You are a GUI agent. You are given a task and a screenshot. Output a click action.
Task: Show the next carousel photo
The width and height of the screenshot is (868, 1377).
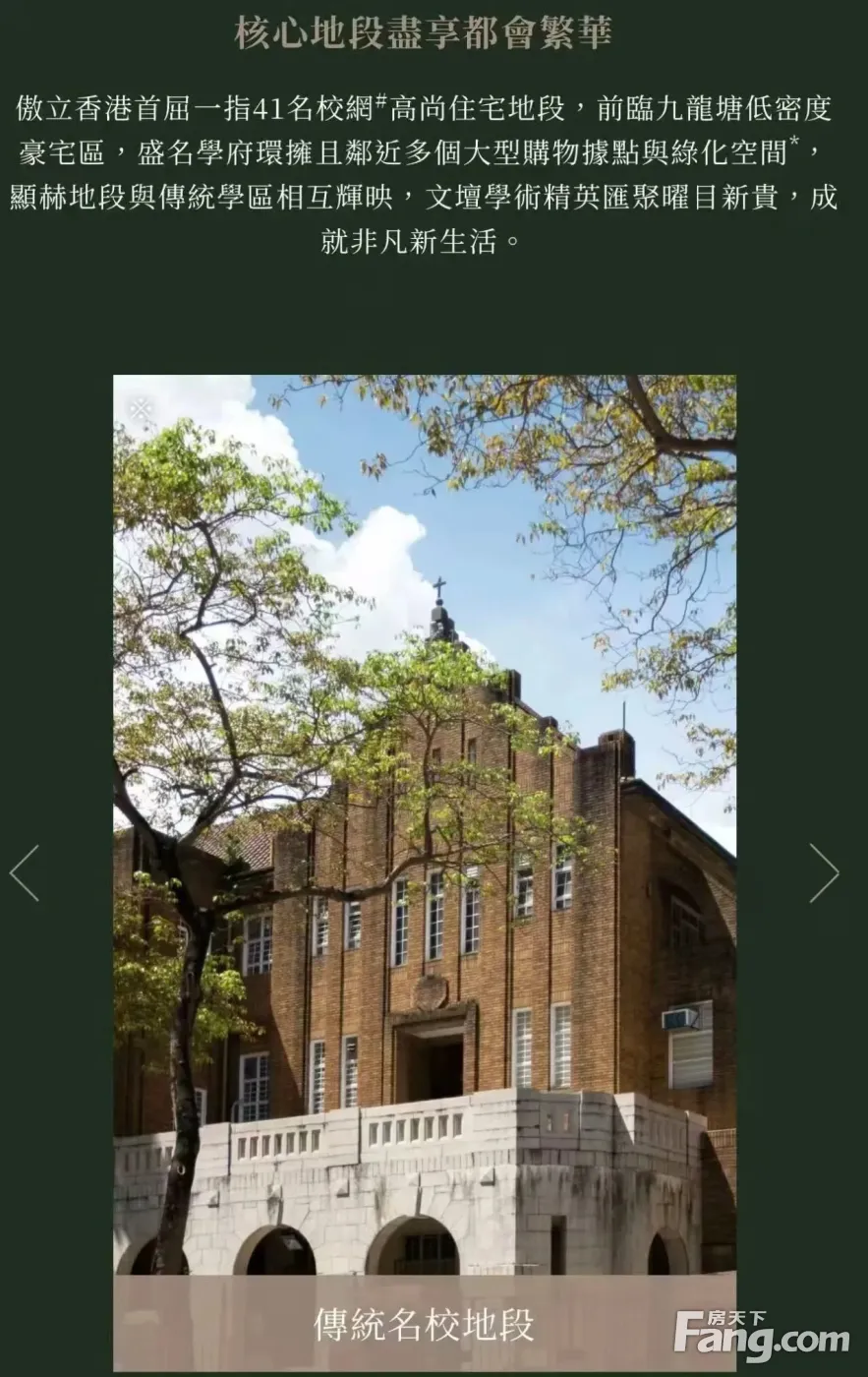[x=824, y=872]
